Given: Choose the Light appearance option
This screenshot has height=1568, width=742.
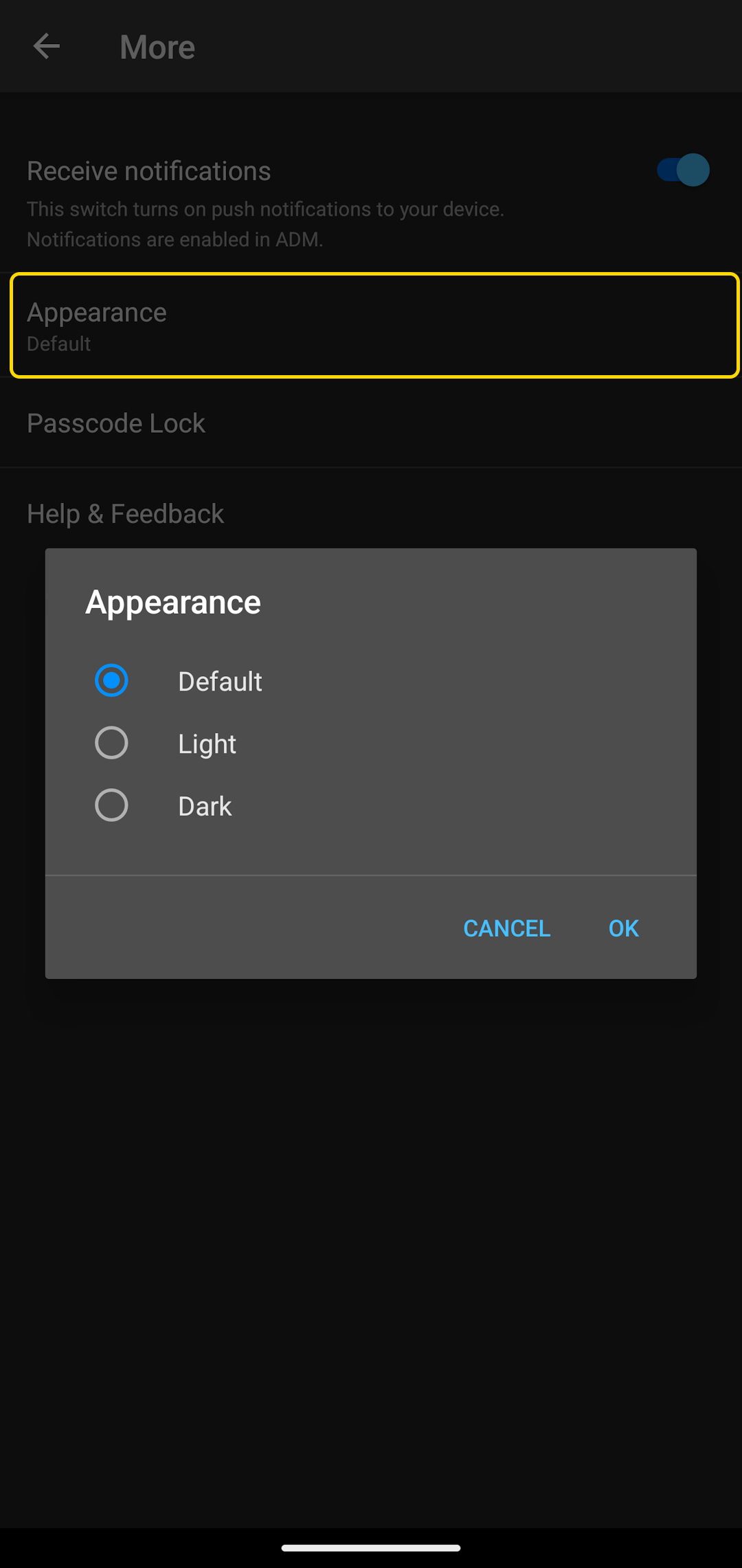Looking at the screenshot, I should (370, 743).
